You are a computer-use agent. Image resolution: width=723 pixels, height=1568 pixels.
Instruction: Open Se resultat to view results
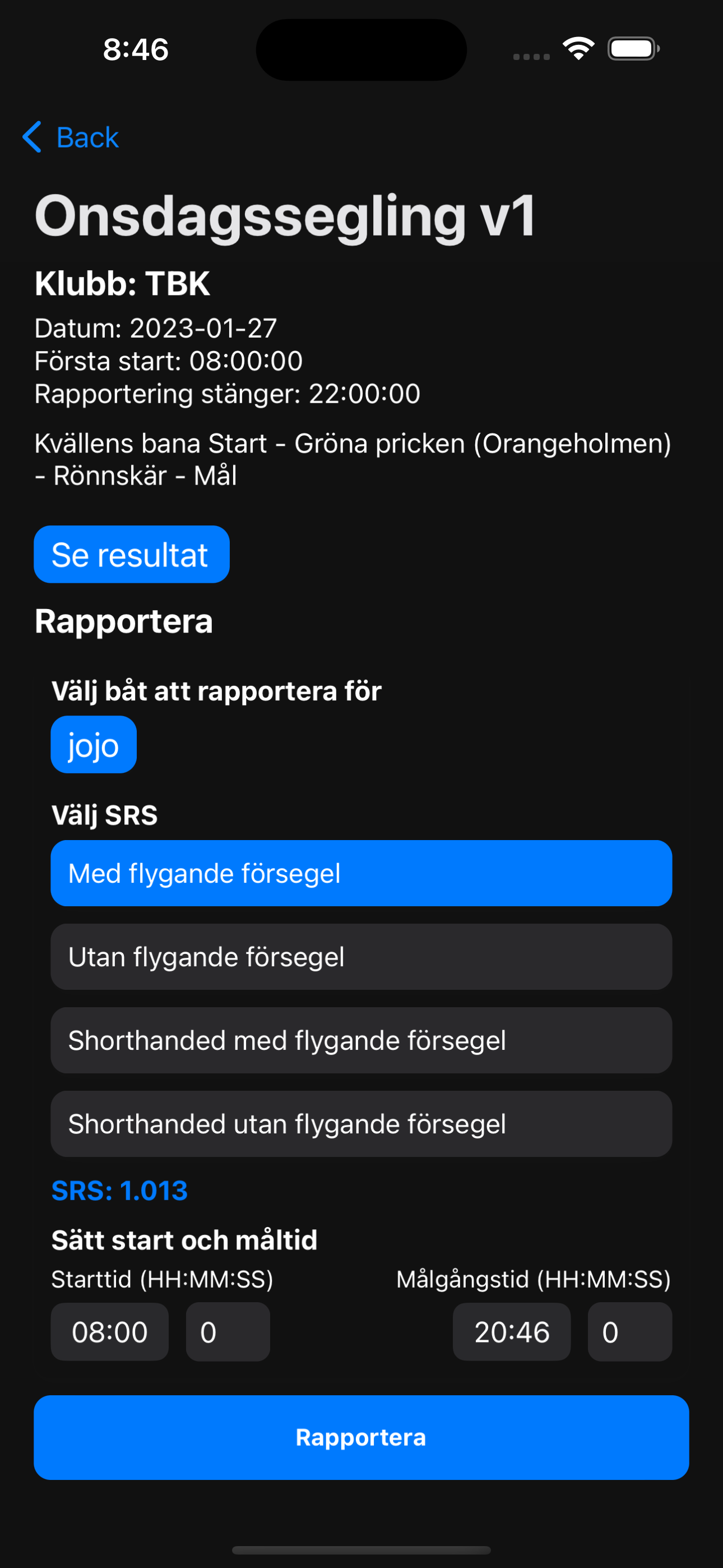pos(132,555)
